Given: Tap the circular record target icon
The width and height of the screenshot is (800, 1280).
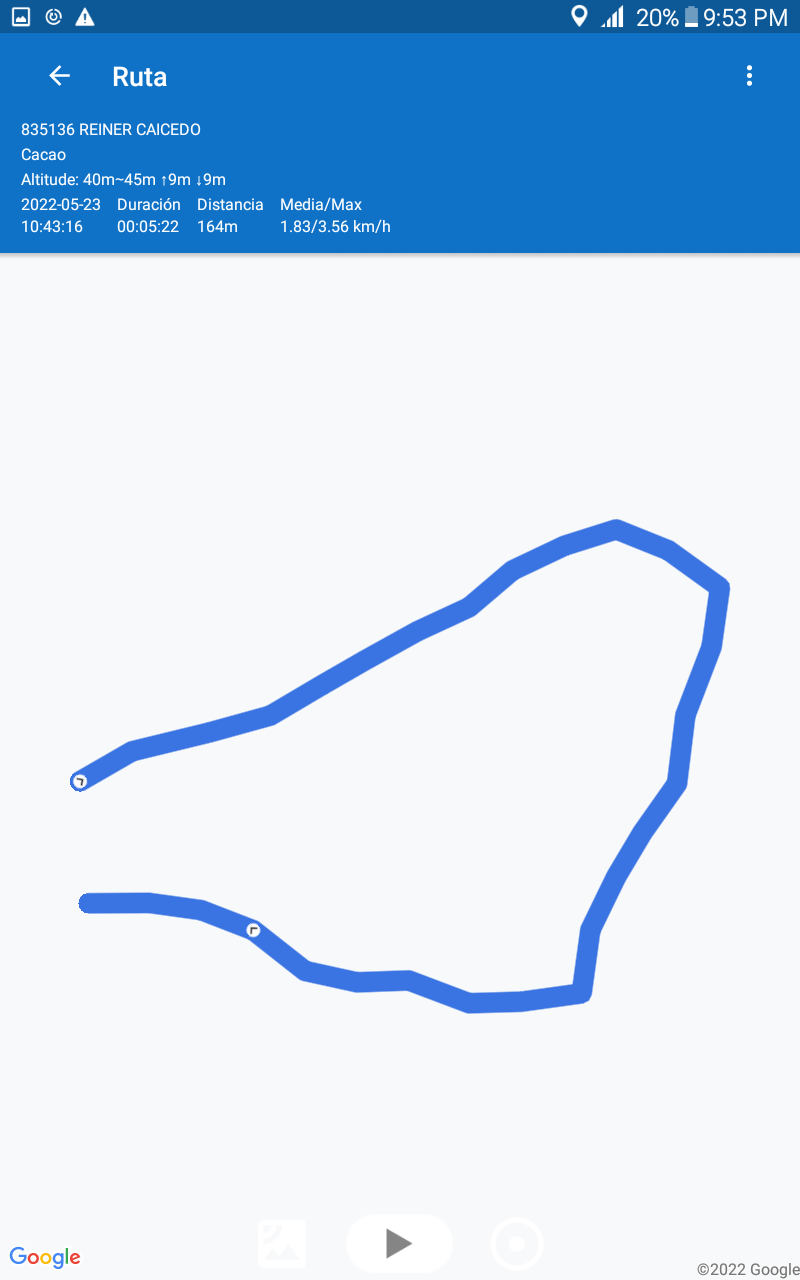Looking at the screenshot, I should pos(517,1244).
